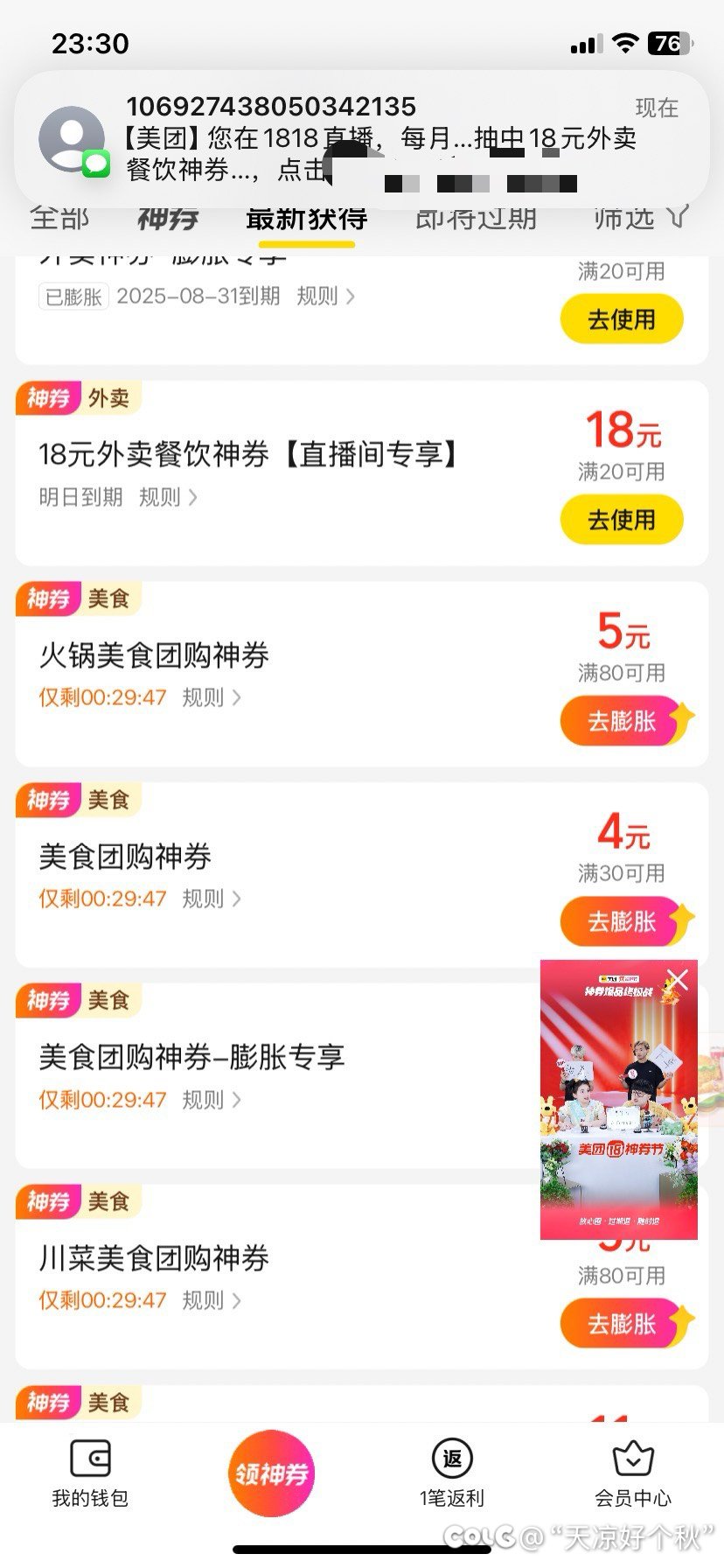Open 会员中心
Screen dimensions: 724x1568
pyautogui.click(x=633, y=1473)
